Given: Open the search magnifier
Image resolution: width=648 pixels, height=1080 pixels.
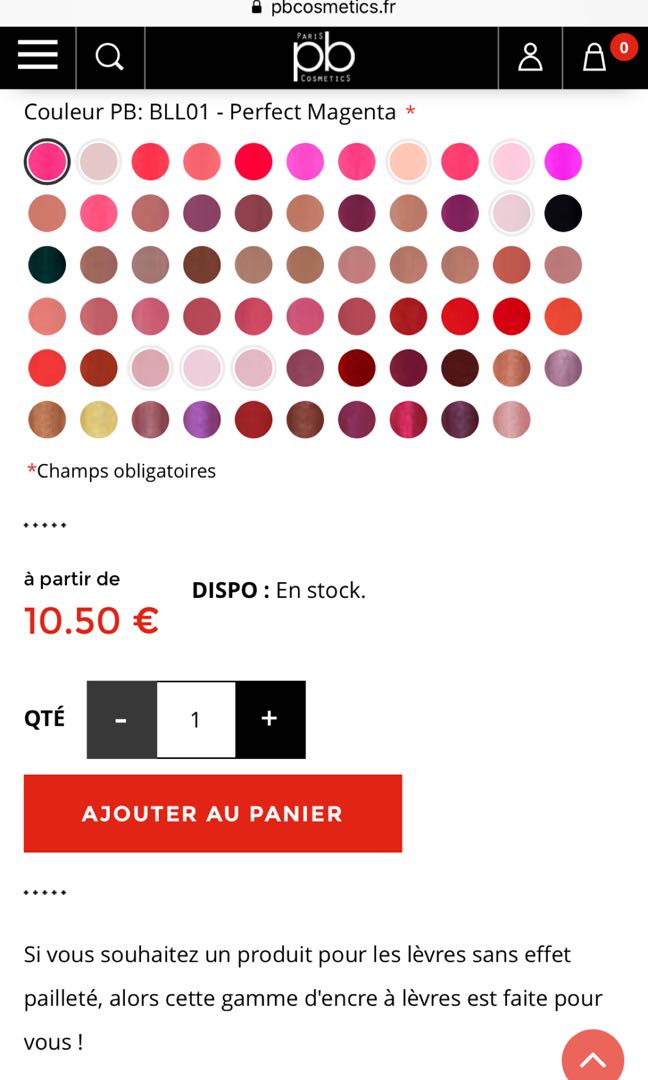Looking at the screenshot, I should click(109, 57).
